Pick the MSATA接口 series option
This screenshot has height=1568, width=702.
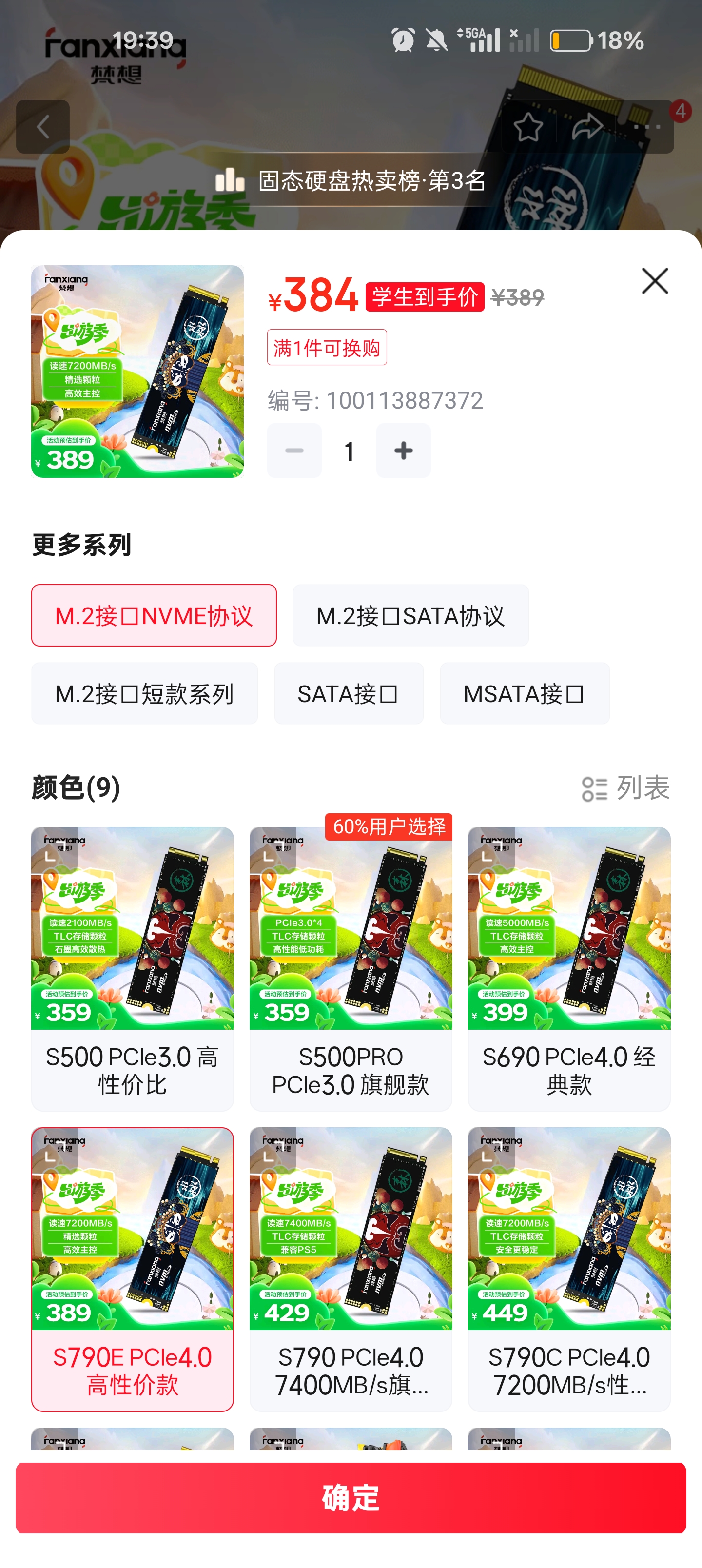pos(524,693)
